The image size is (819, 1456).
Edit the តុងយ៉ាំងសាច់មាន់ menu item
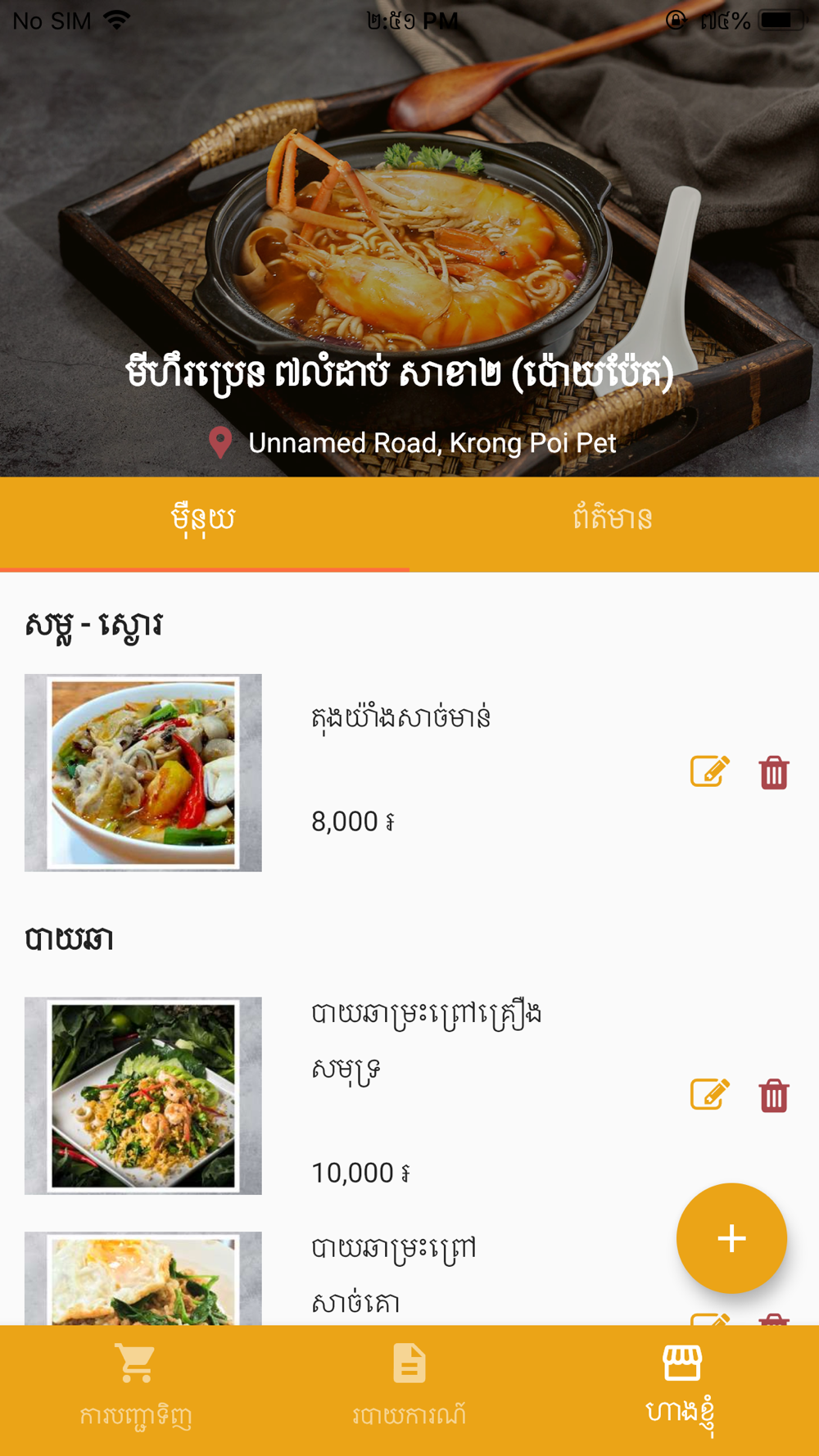[709, 771]
